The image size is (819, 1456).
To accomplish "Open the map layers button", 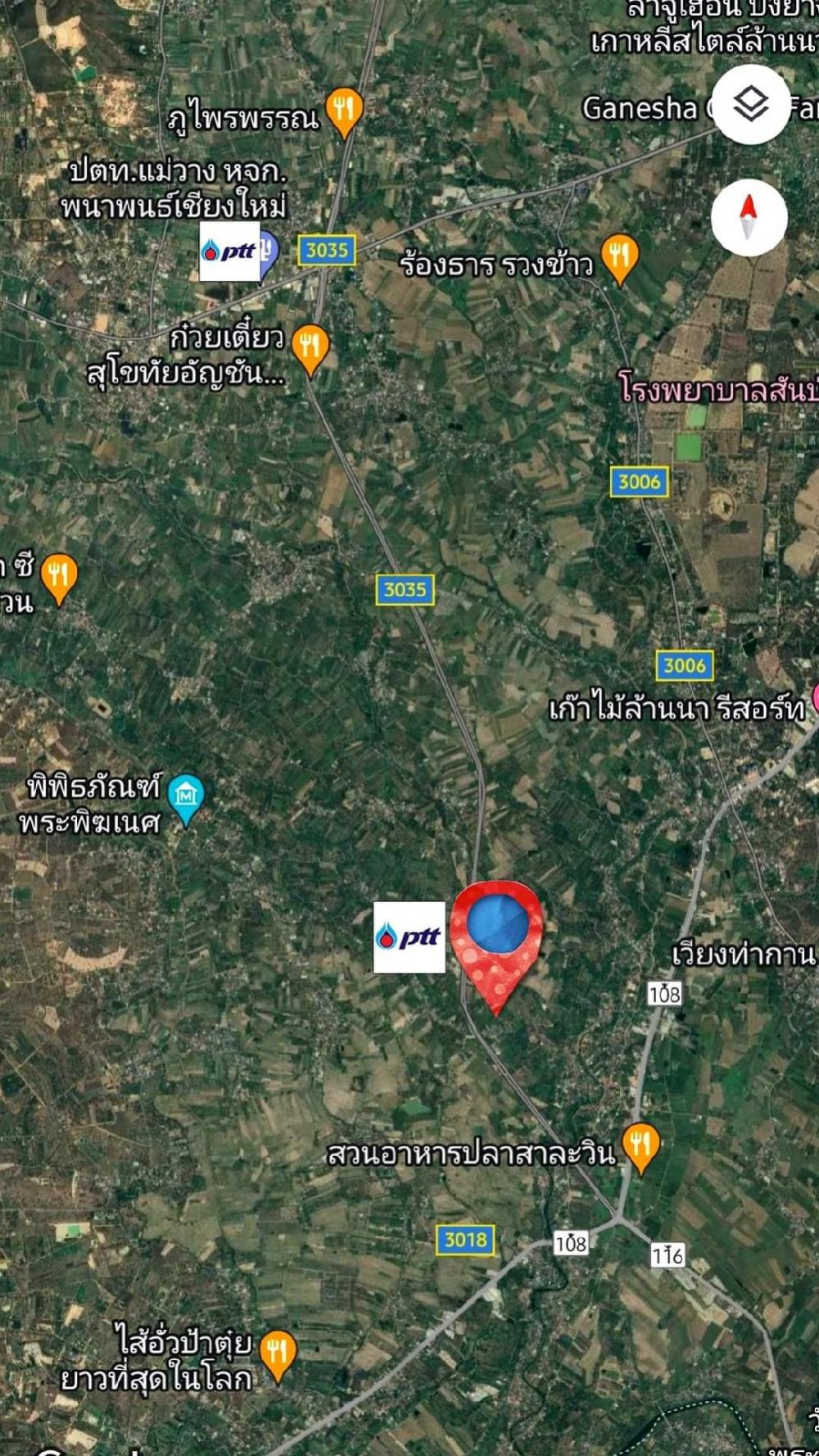I will (750, 105).
